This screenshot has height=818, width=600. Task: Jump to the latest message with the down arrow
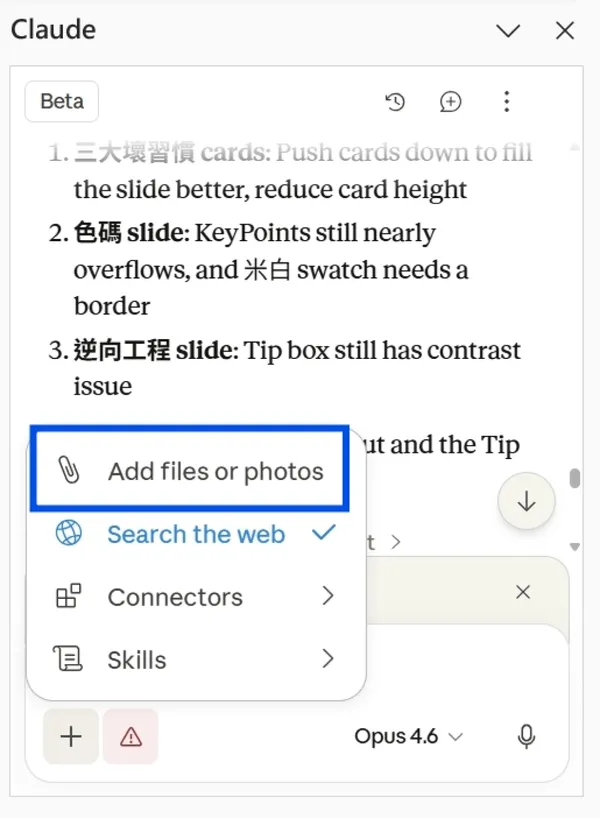click(x=526, y=502)
